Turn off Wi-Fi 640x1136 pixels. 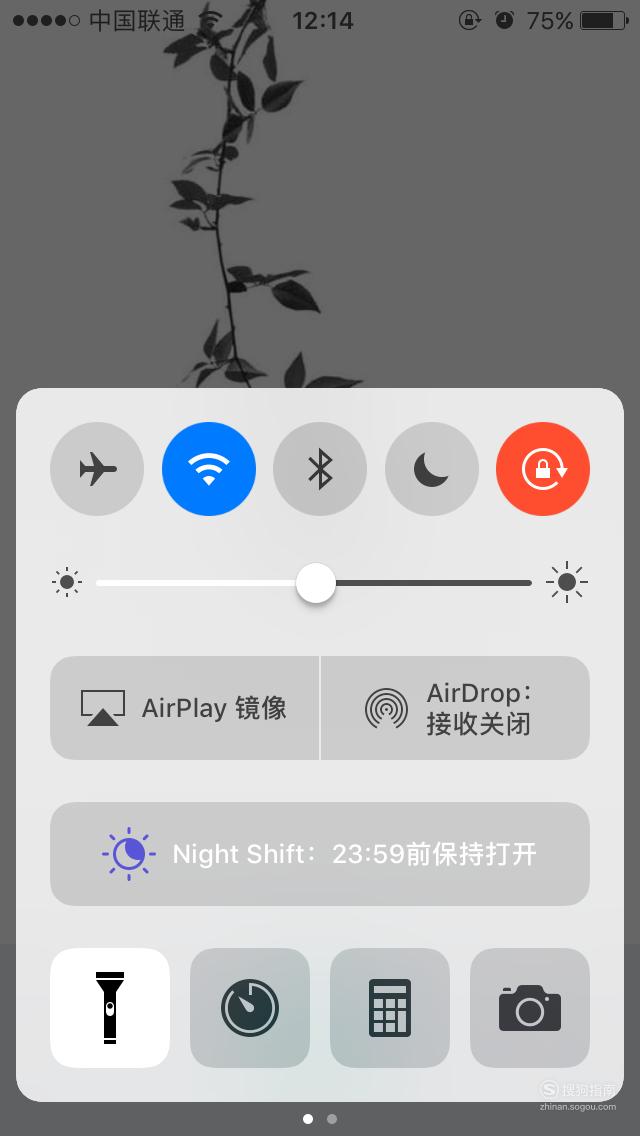[x=209, y=469]
